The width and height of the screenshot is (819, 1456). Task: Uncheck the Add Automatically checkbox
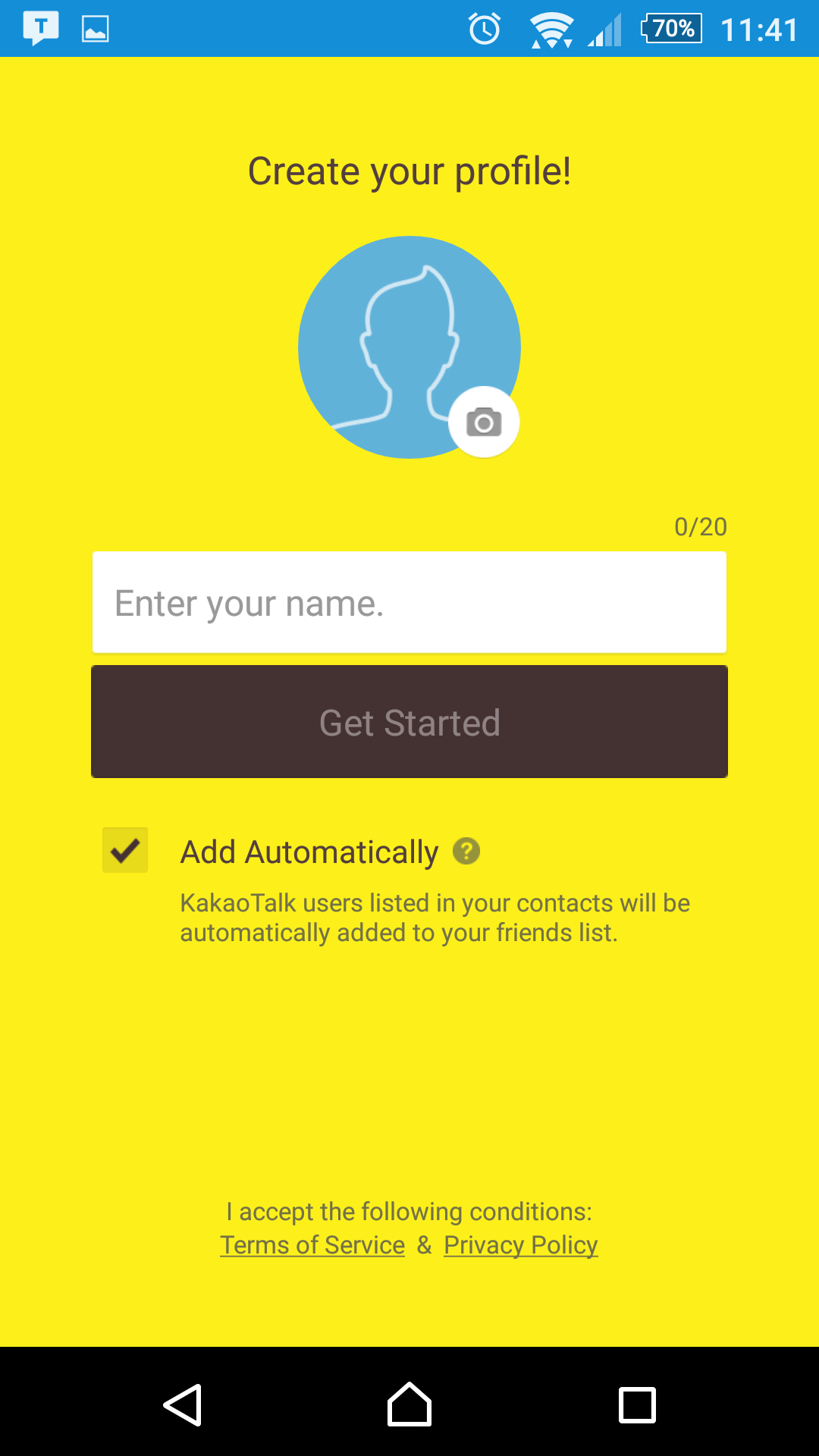click(125, 850)
